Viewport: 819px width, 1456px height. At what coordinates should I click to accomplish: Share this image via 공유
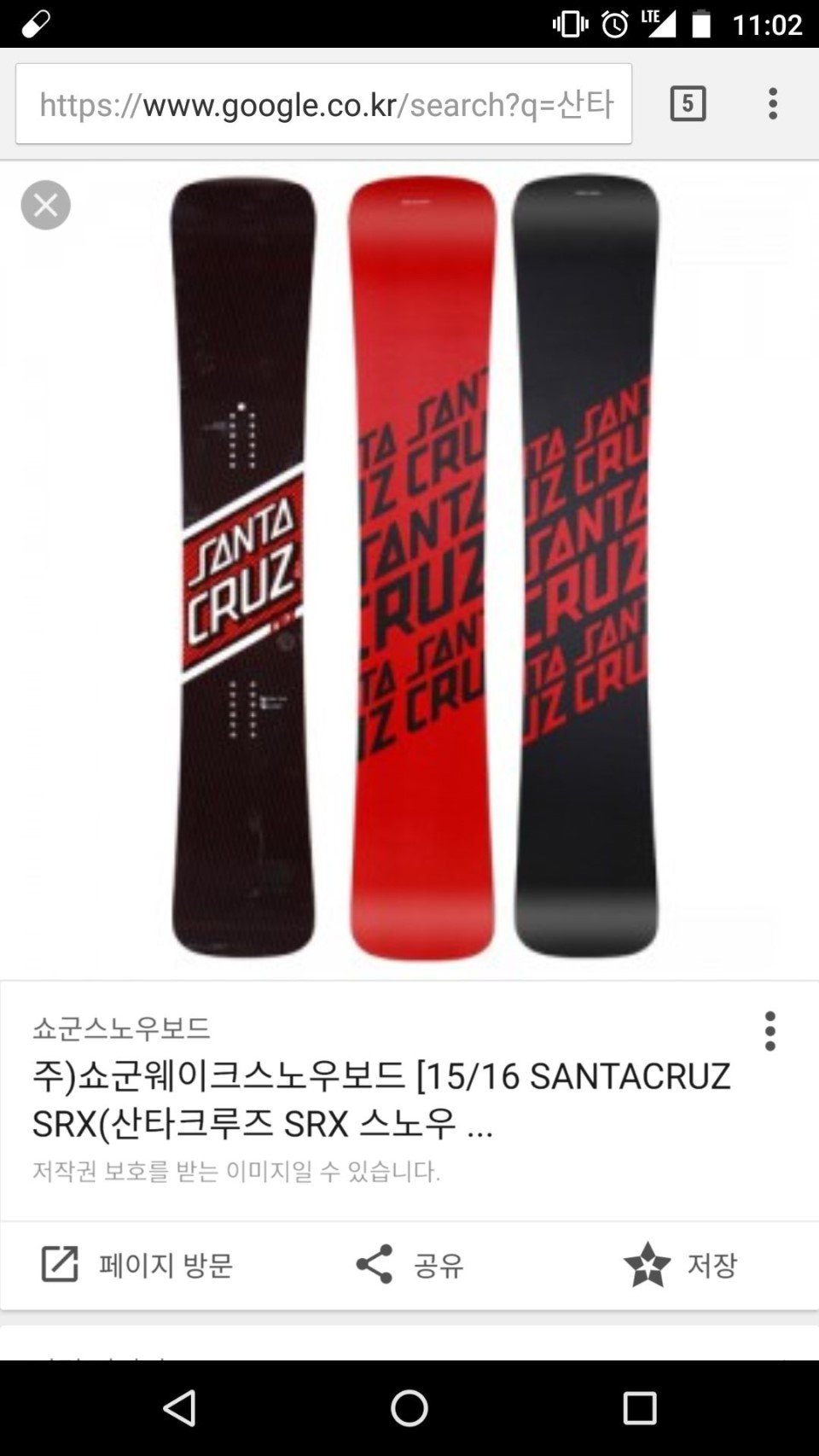coord(409,1264)
